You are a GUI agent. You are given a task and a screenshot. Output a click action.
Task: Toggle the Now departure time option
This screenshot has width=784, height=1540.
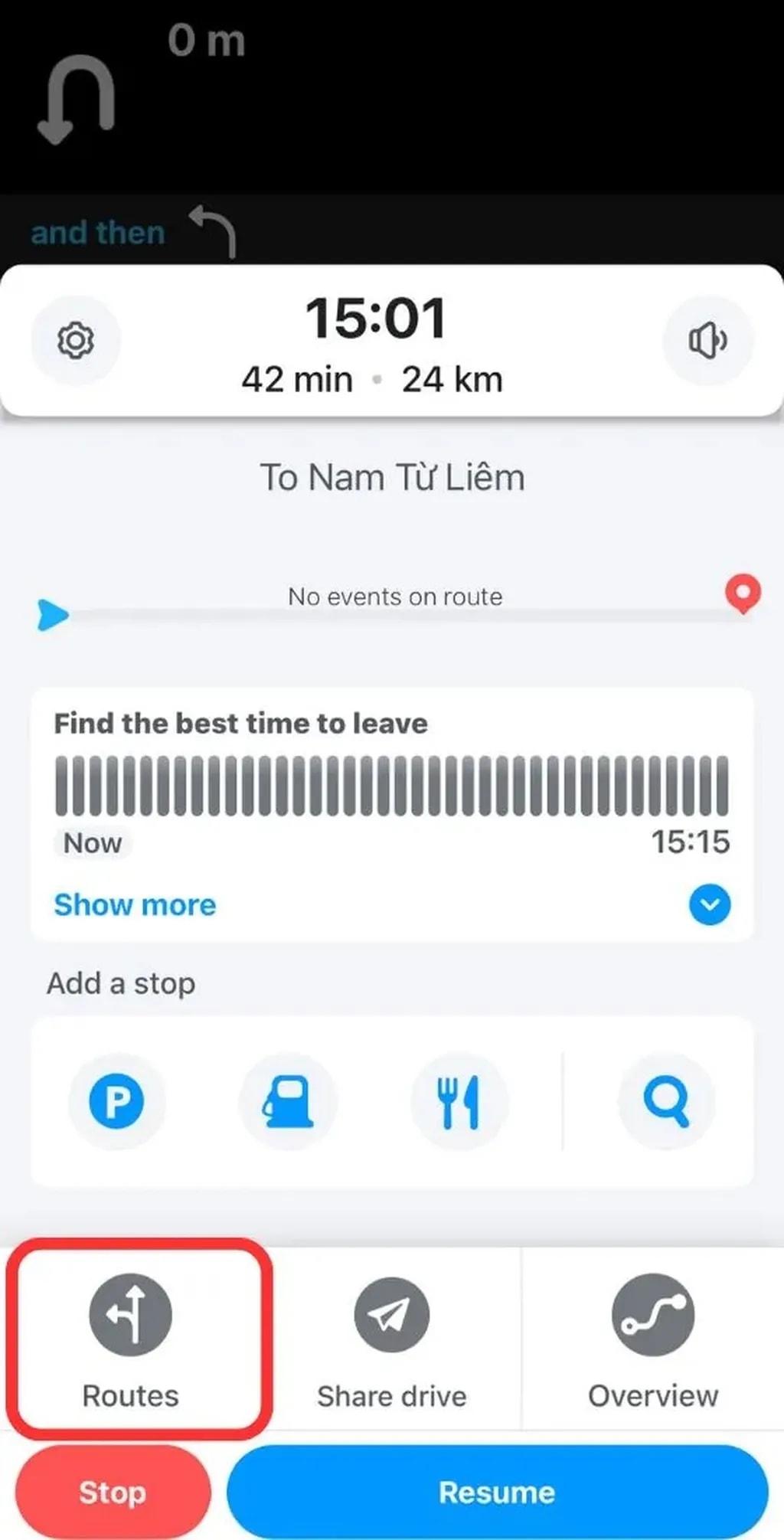pyautogui.click(x=92, y=842)
